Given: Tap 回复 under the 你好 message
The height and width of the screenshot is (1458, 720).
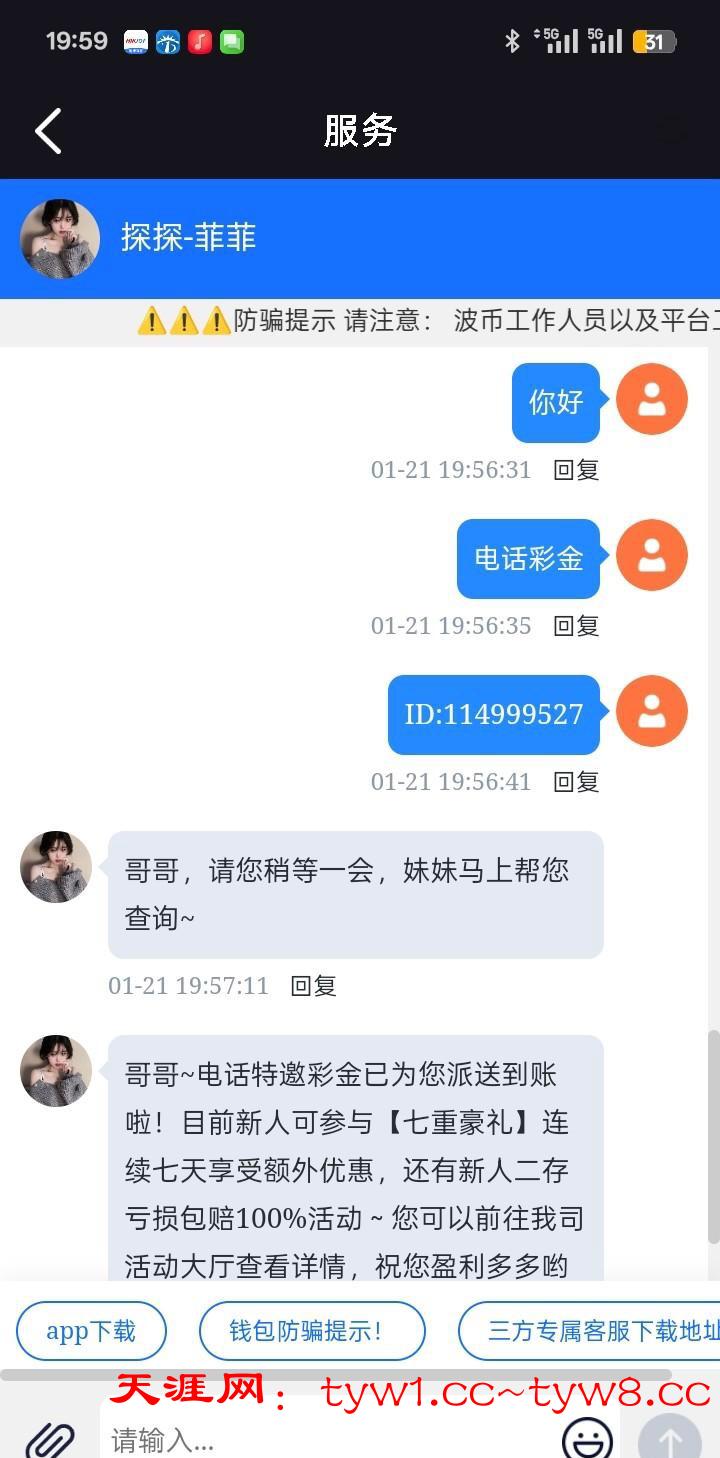Looking at the screenshot, I should click(576, 470).
